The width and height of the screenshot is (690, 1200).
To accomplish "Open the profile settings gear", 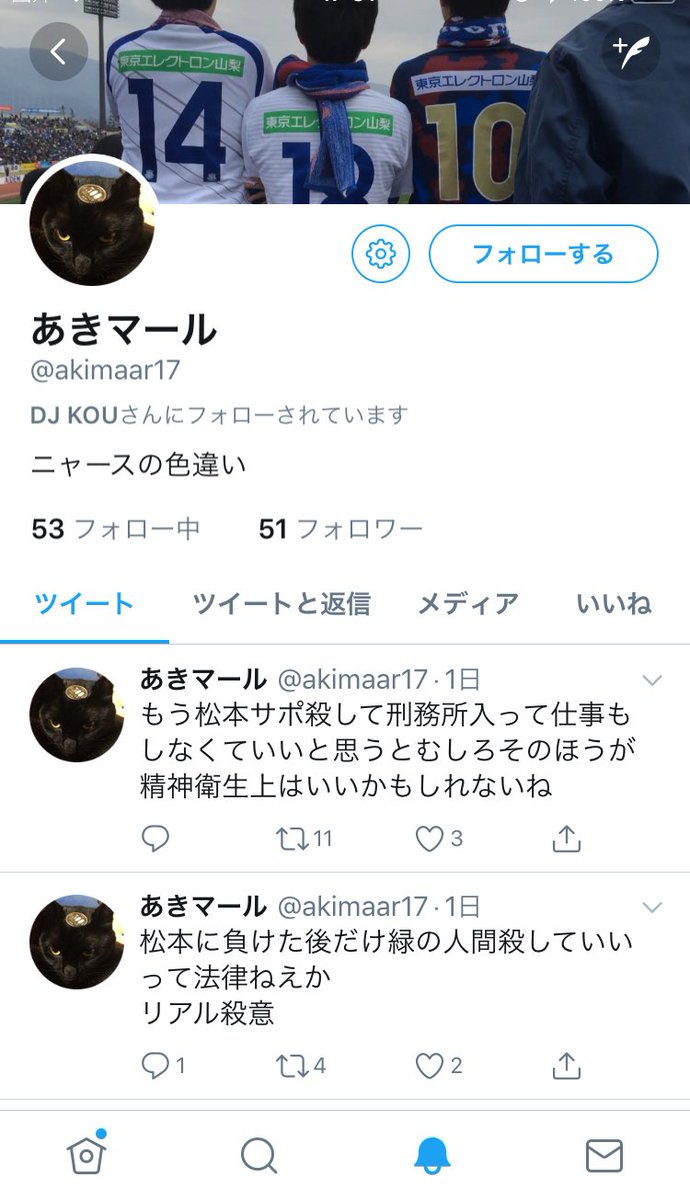I will (381, 254).
